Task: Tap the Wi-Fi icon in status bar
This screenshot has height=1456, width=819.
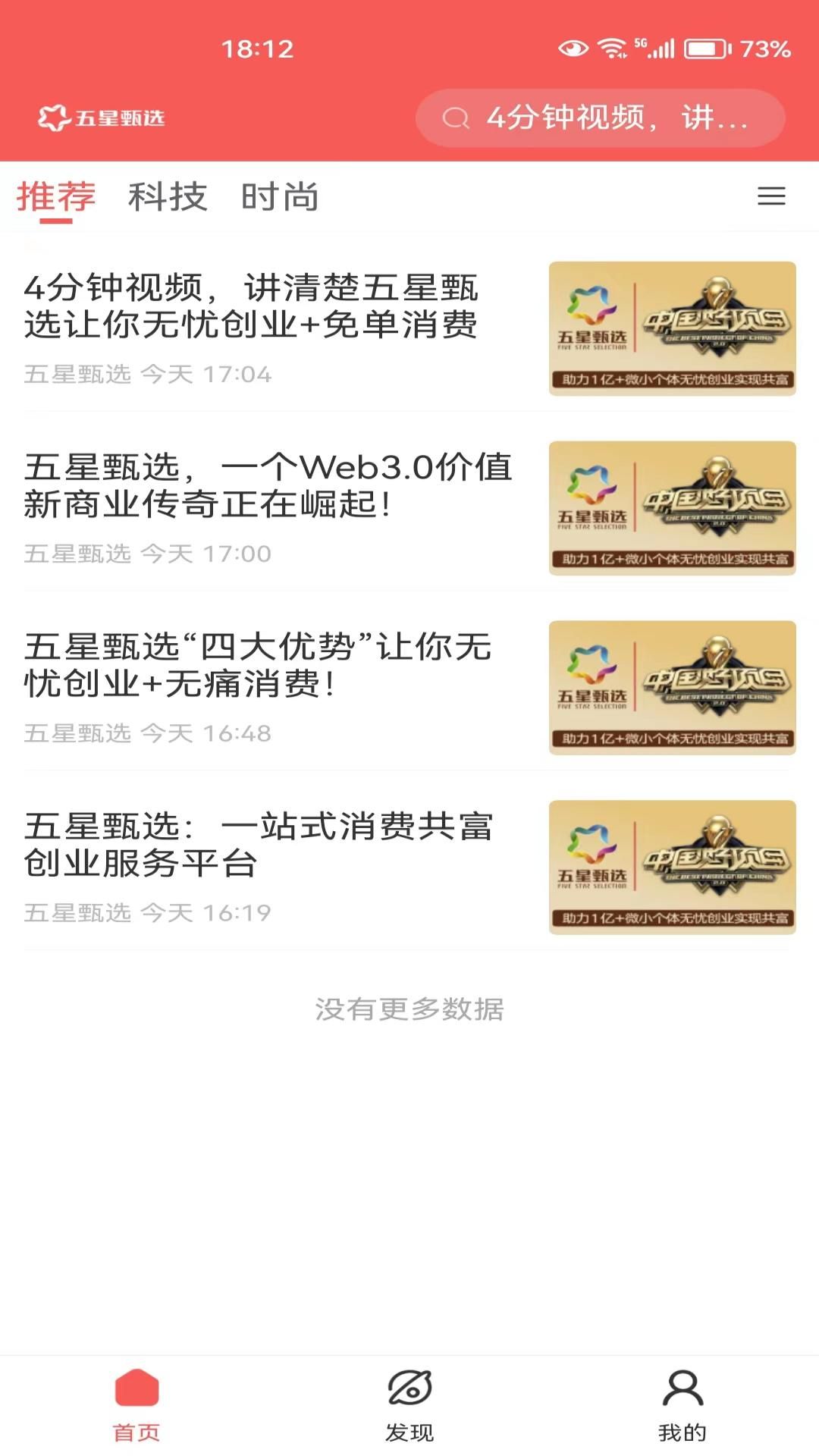Action: click(611, 48)
